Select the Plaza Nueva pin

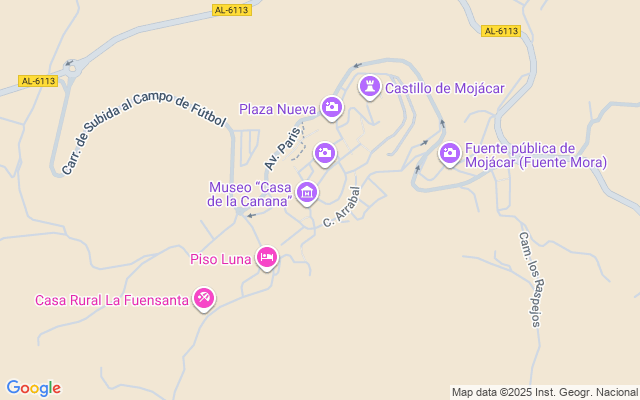[332, 107]
